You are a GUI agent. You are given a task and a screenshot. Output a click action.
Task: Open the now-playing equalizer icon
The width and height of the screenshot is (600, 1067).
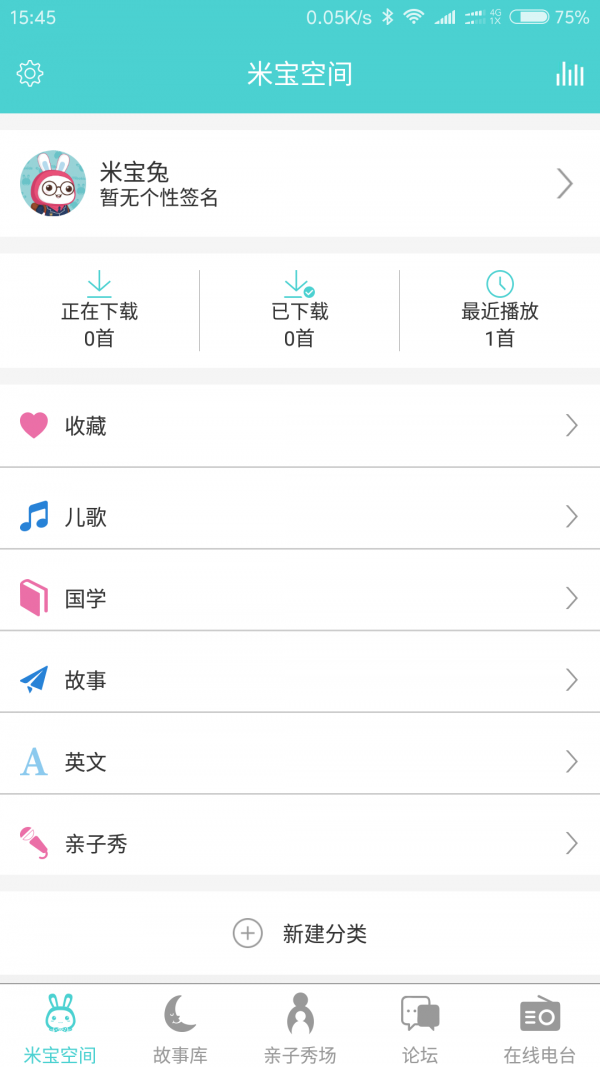570,73
